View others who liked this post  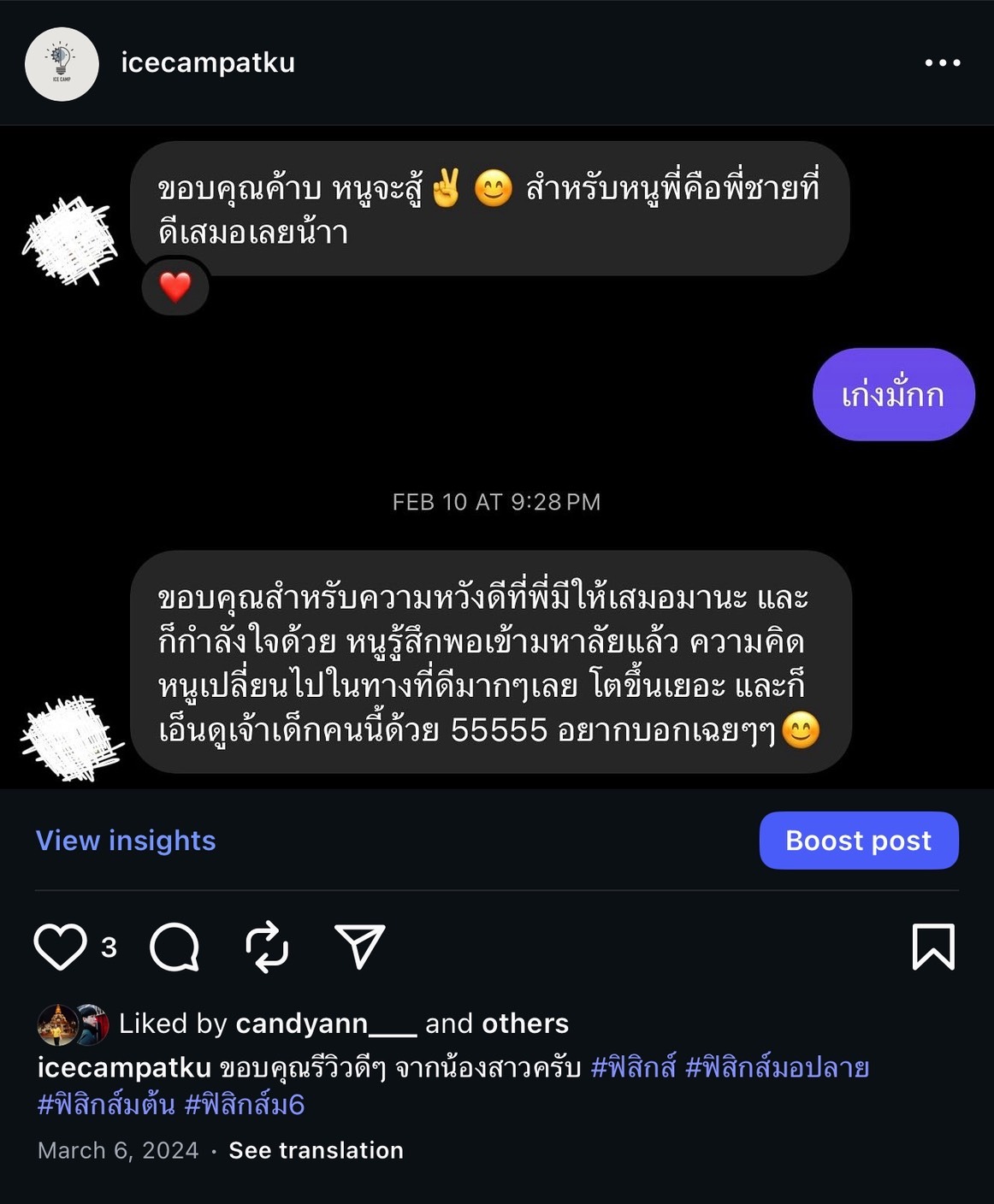pos(525,1024)
